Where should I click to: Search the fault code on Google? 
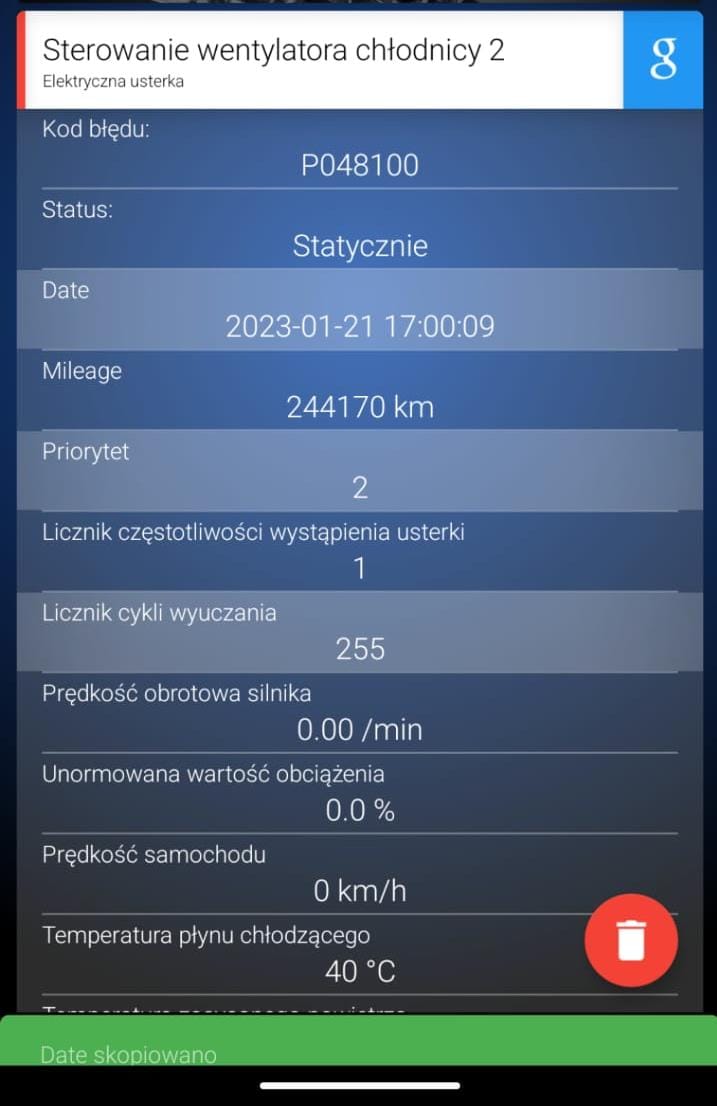tap(664, 60)
